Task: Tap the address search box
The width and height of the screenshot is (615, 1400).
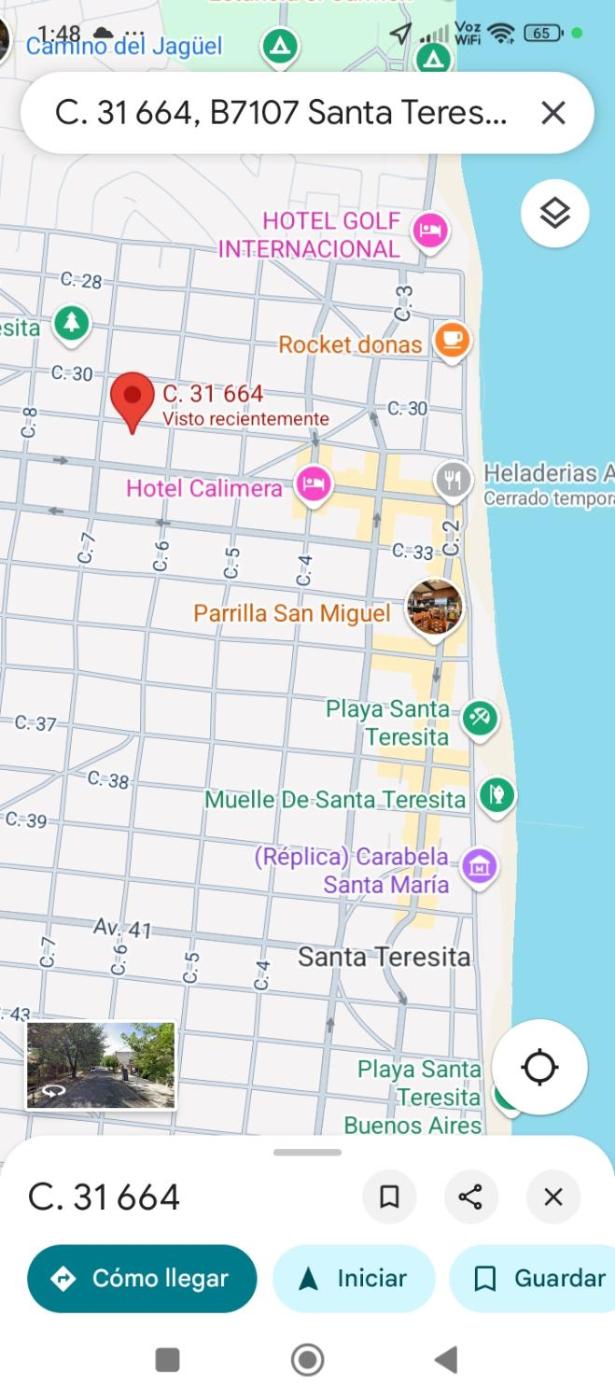Action: [280, 113]
